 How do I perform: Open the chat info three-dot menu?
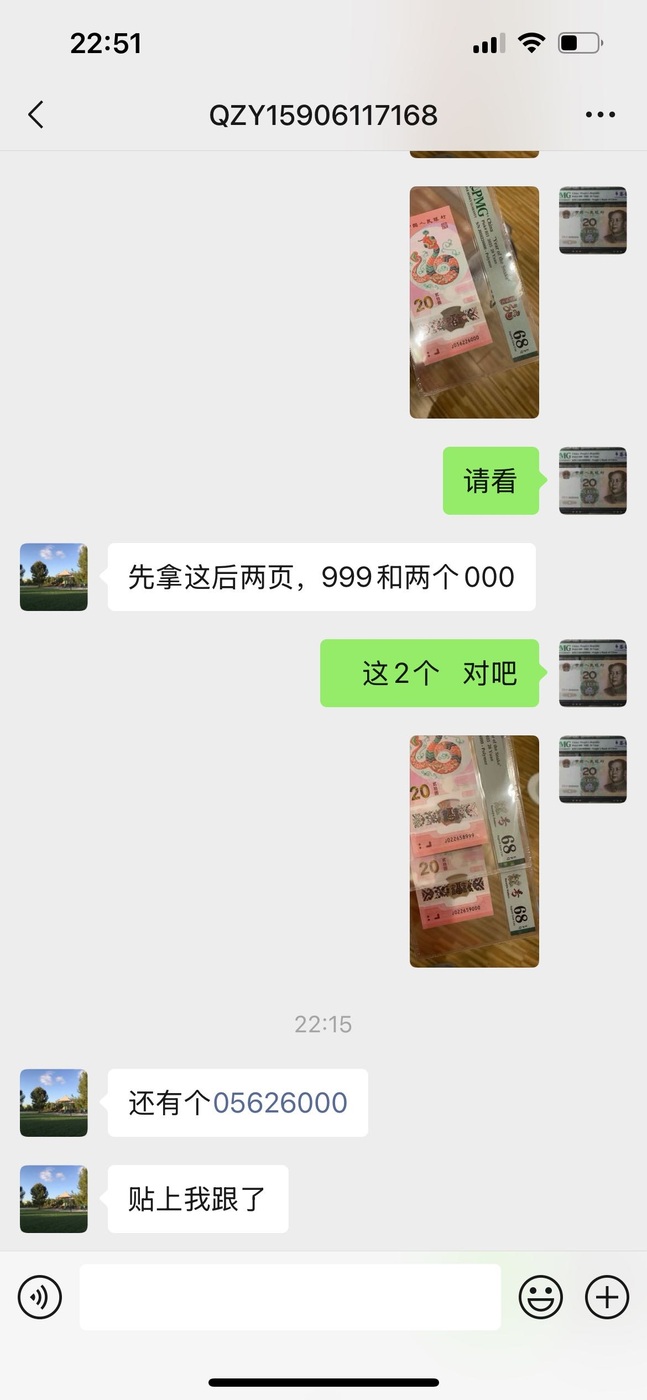coord(600,115)
